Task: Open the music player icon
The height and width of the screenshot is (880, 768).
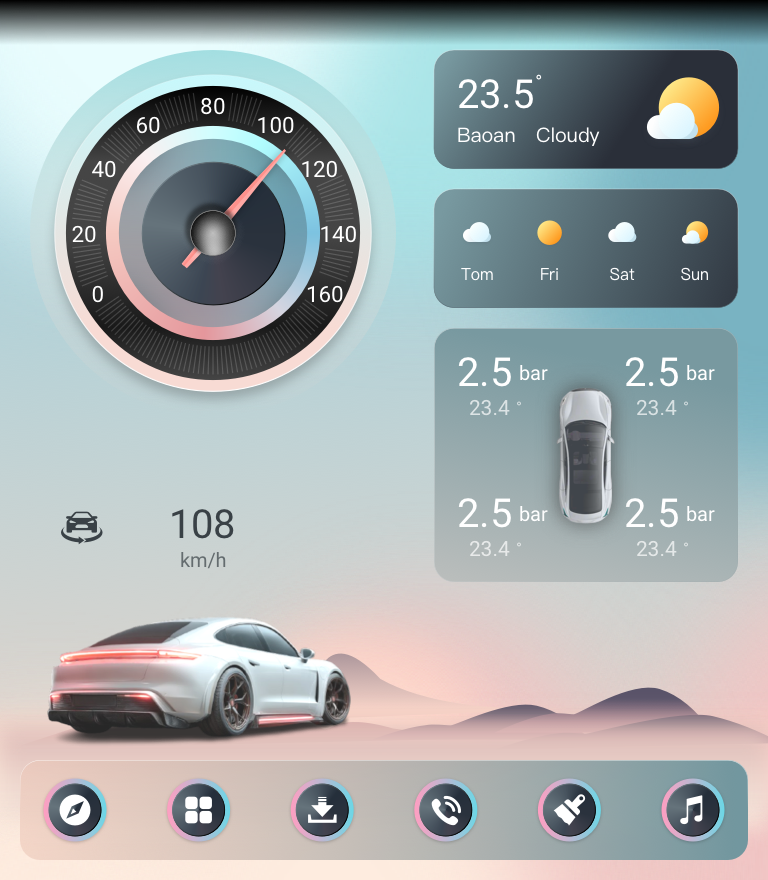Action: (693, 810)
